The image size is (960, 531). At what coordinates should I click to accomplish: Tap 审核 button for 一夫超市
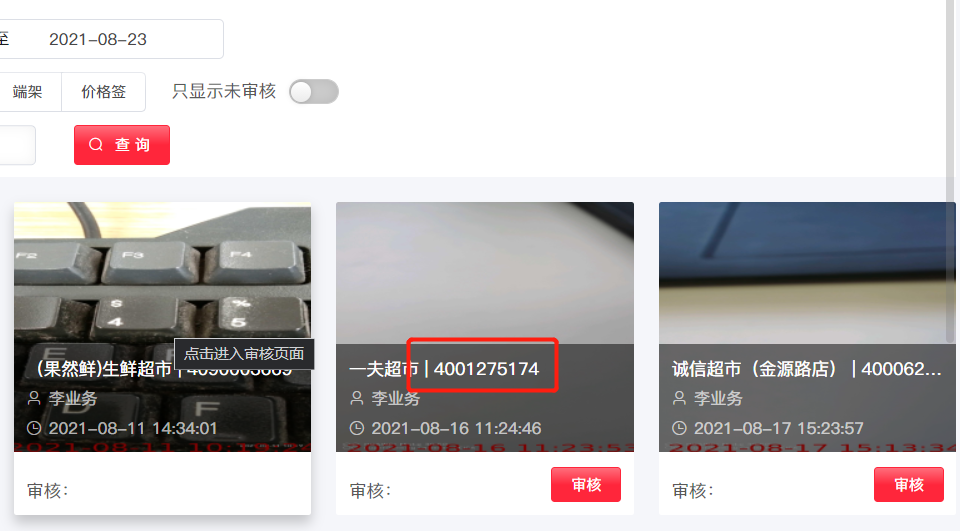coord(585,485)
